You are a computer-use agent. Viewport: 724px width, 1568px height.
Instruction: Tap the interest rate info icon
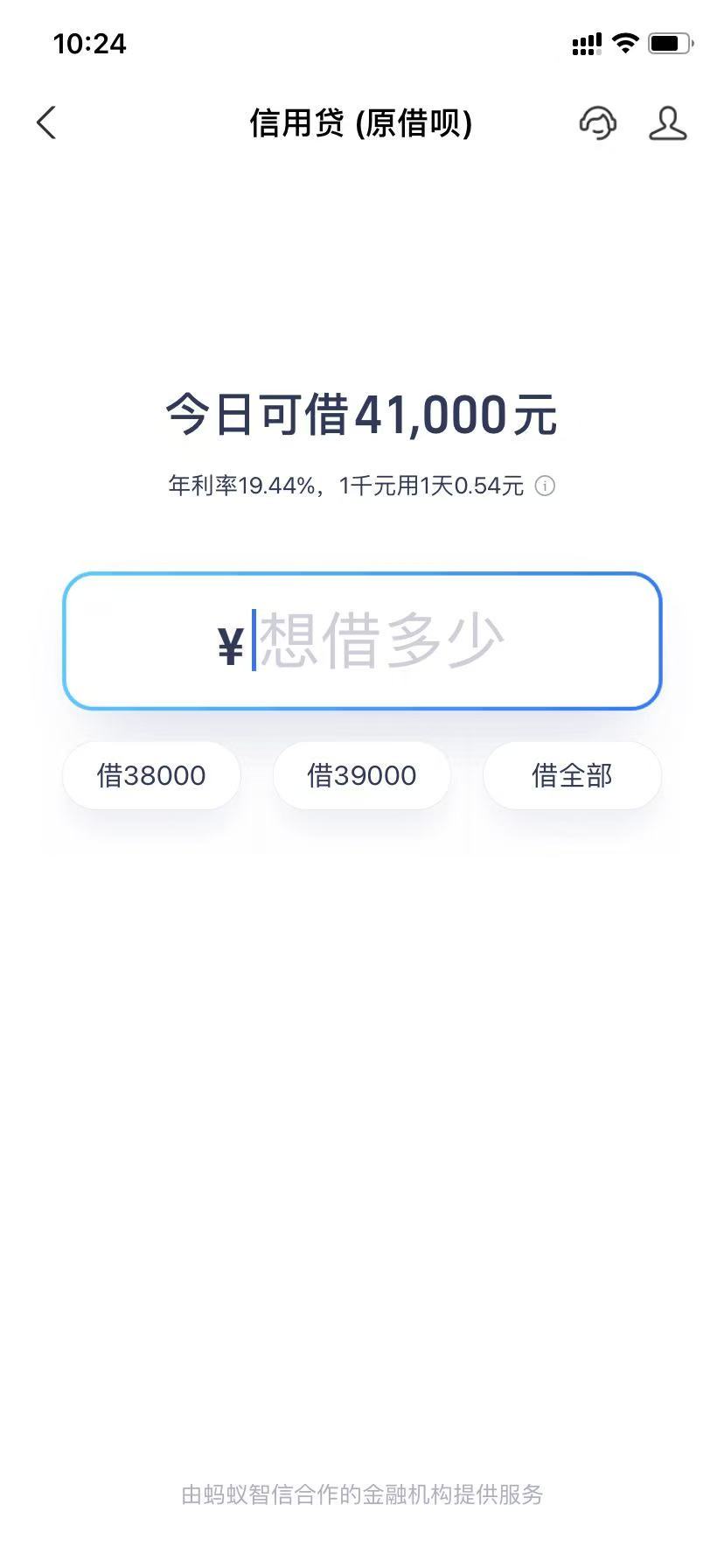(545, 486)
